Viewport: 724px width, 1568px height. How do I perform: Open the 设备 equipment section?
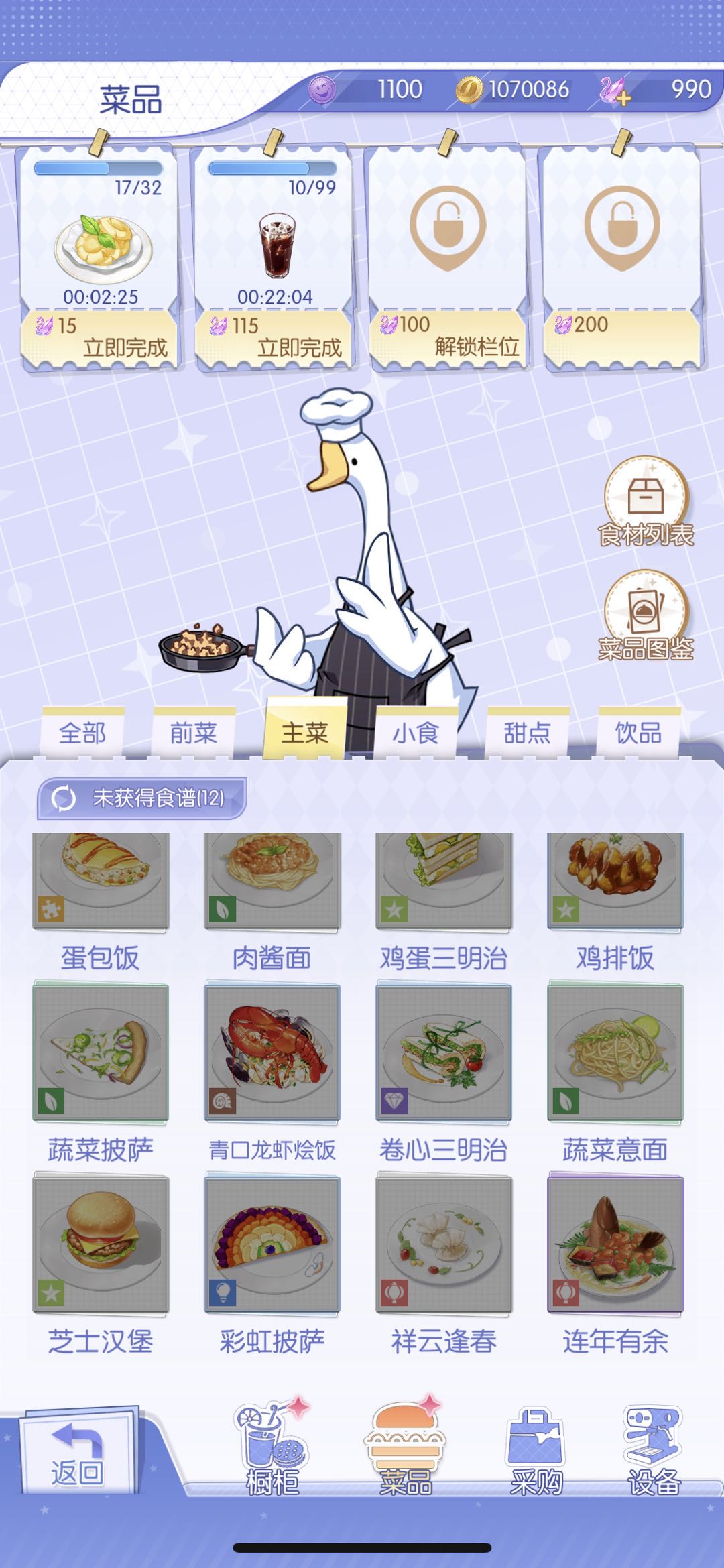coord(654,1448)
